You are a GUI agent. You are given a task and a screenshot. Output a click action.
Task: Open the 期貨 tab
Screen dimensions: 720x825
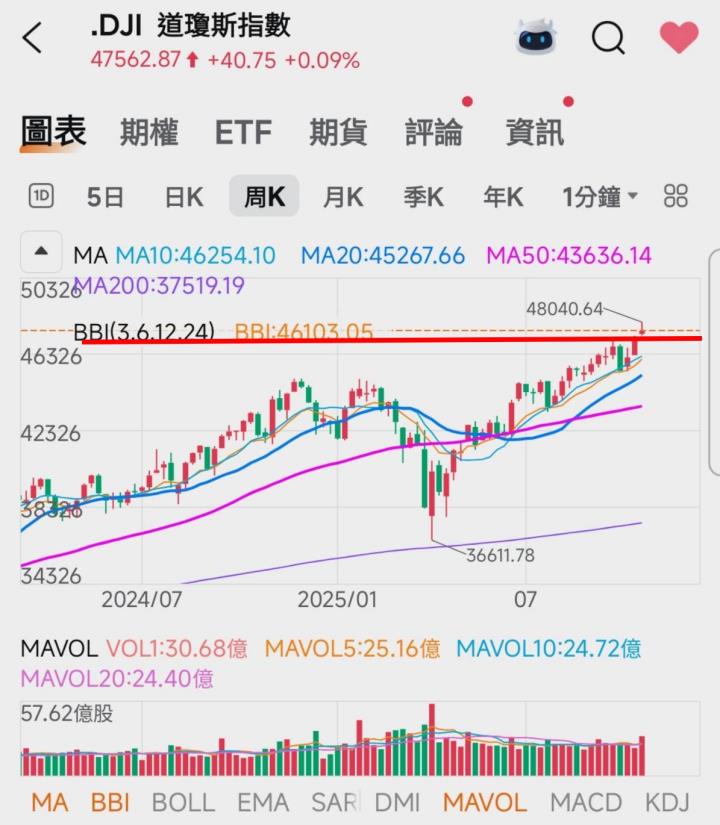pos(338,132)
